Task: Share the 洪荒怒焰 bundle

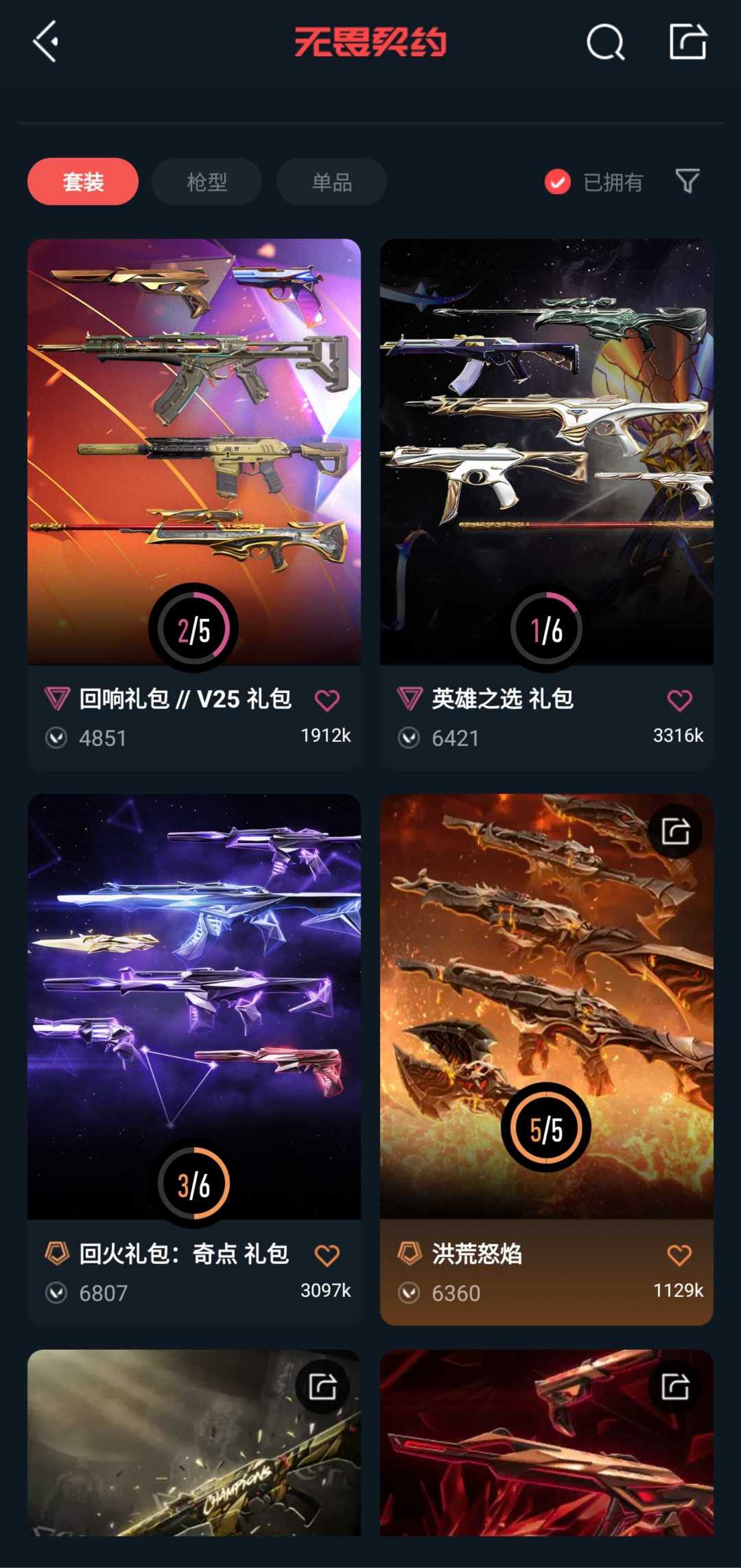Action: point(675,831)
